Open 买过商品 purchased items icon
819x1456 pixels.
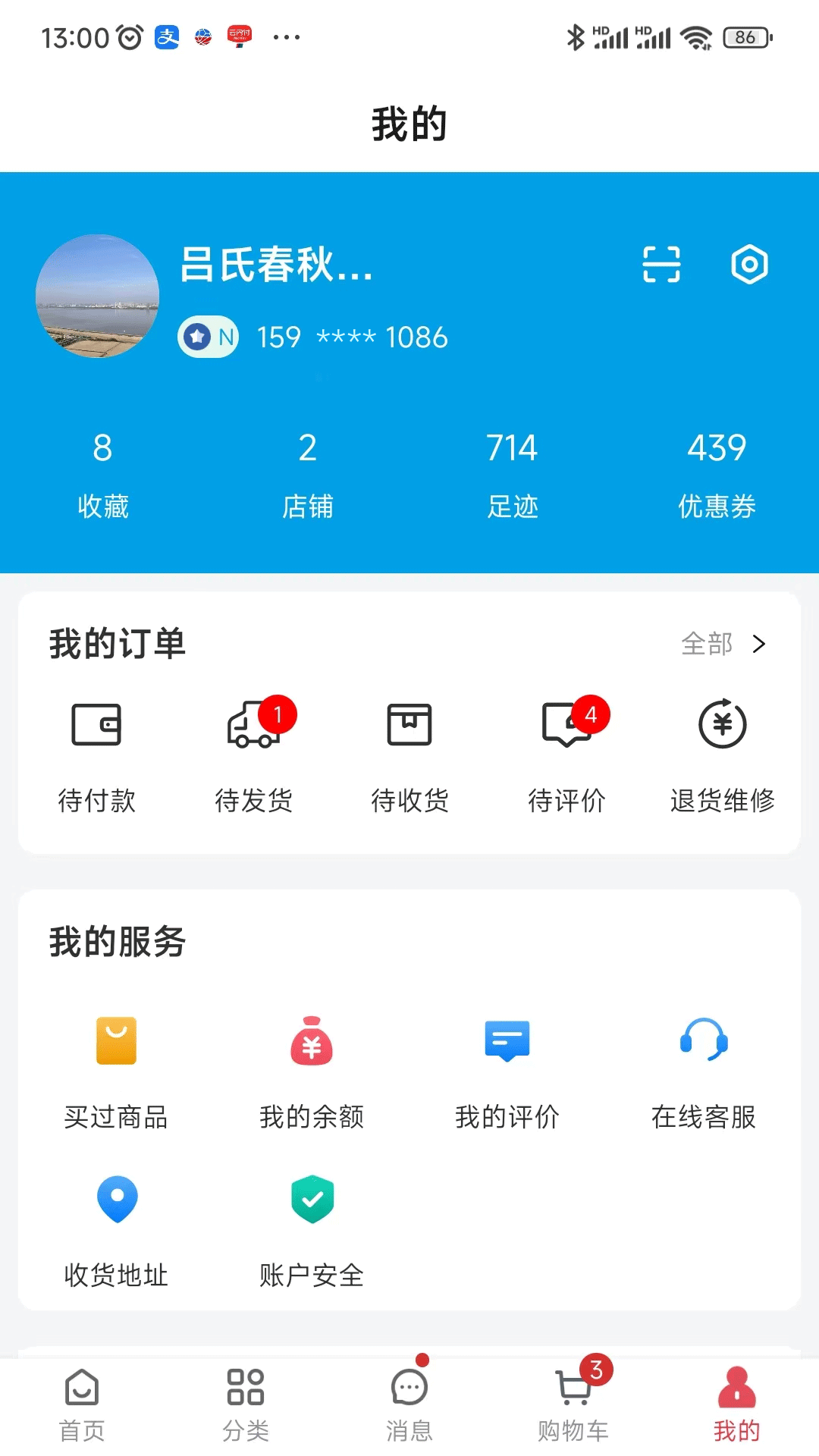pos(116,1040)
